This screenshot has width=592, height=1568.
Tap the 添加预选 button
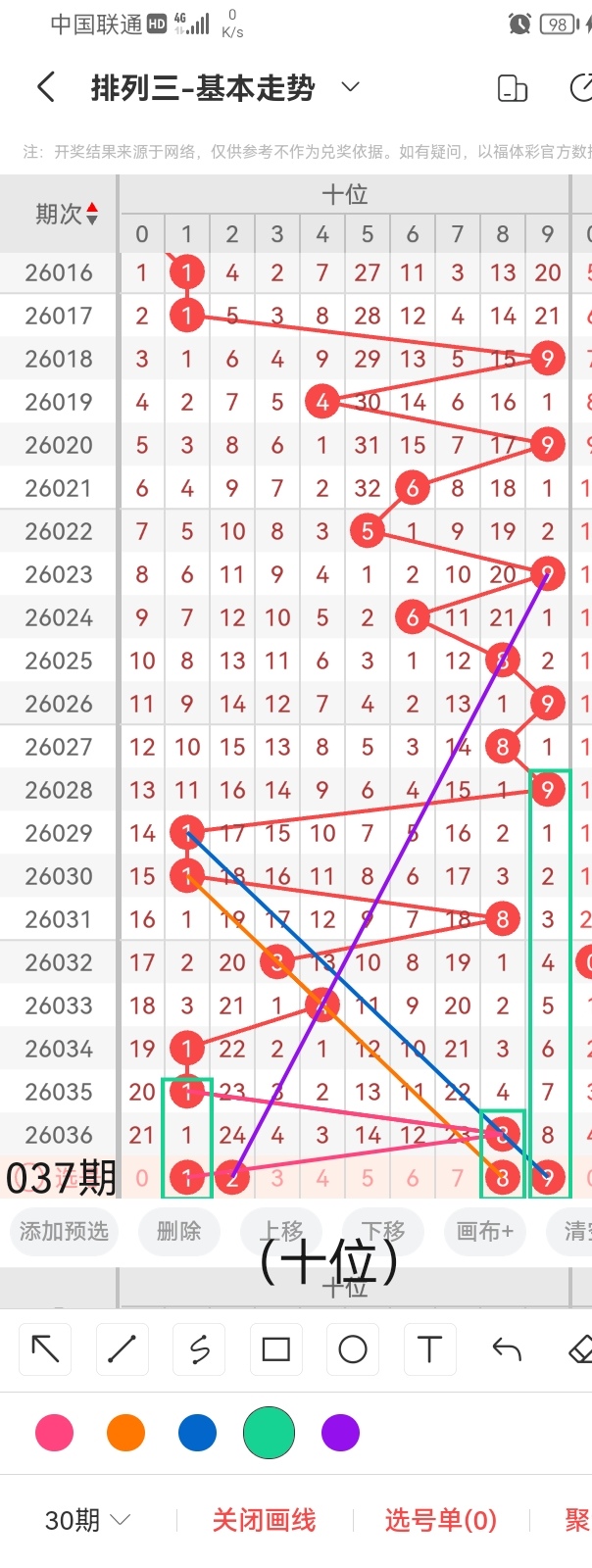65,1230
